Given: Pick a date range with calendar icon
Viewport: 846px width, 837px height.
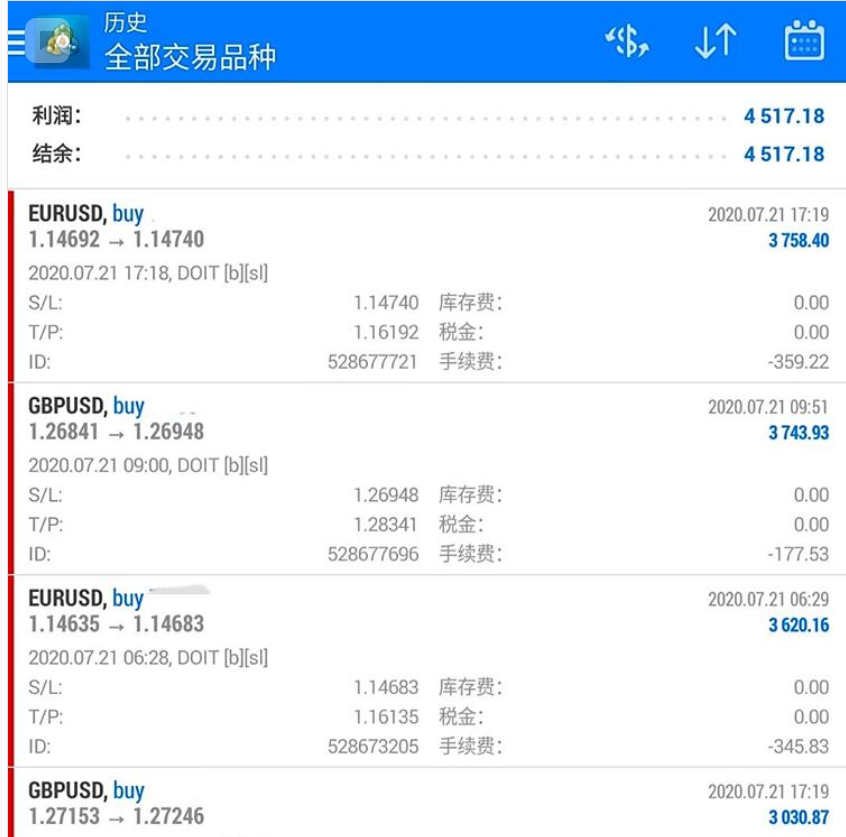Looking at the screenshot, I should pyautogui.click(x=803, y=42).
